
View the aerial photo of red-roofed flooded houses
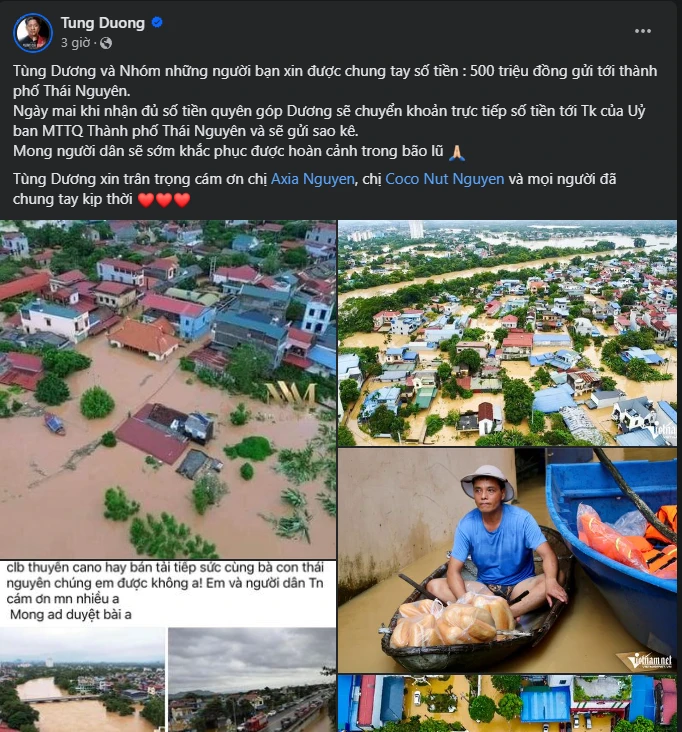point(168,388)
